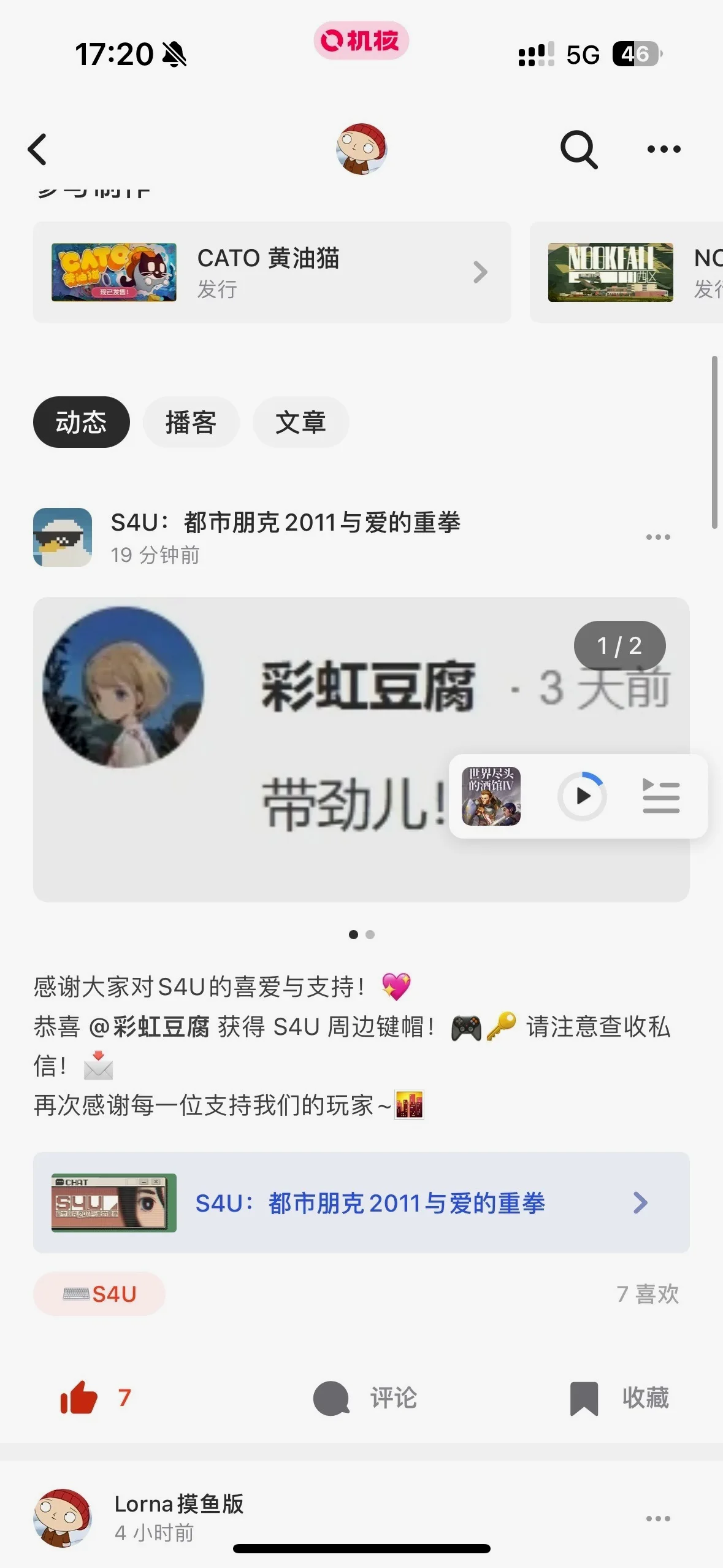Open more options for the S4U post
723x1568 pixels.
(658, 537)
